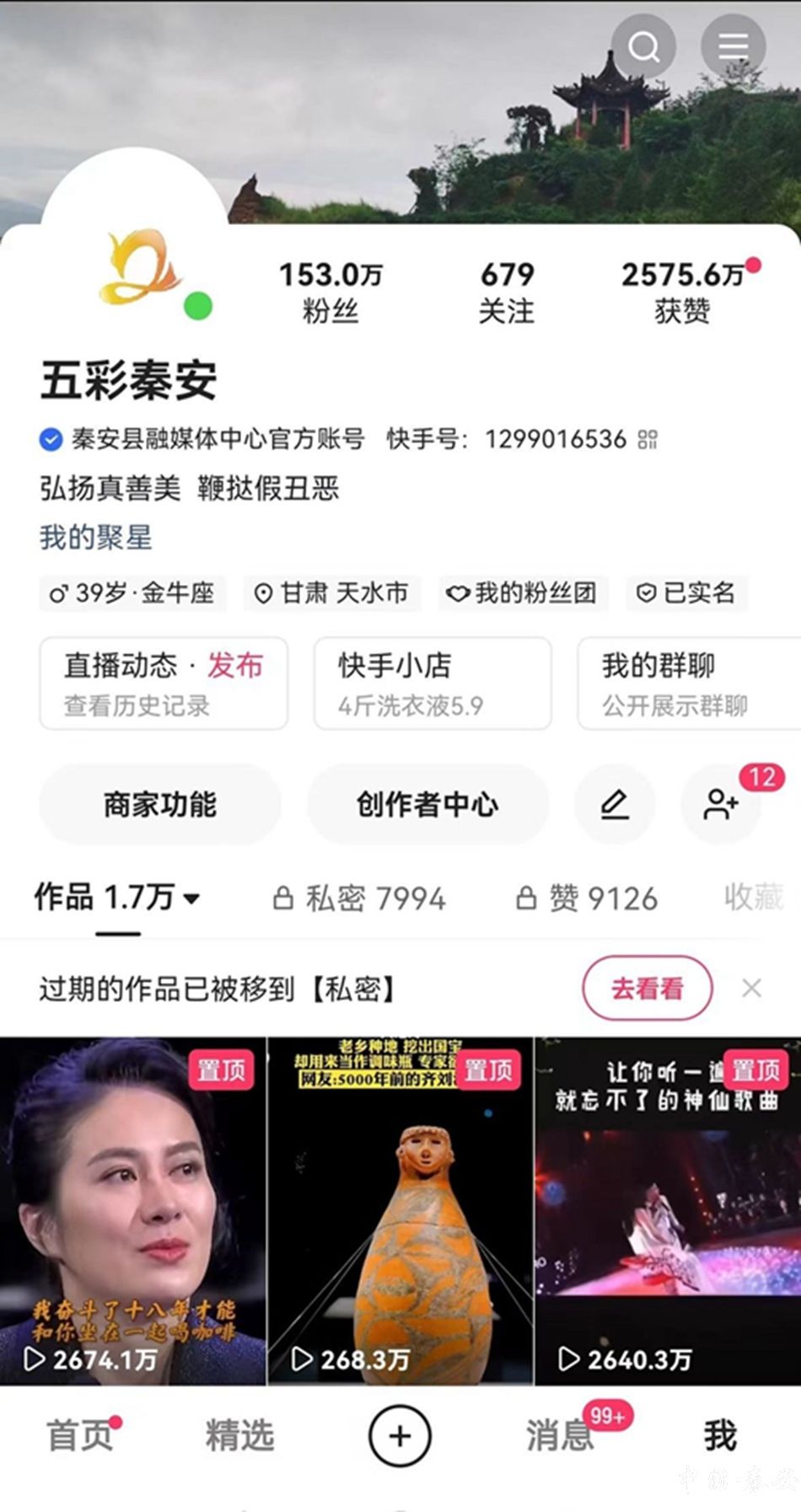The width and height of the screenshot is (801, 1512).
Task: Open the 快手小店 shop card
Action: (433, 684)
